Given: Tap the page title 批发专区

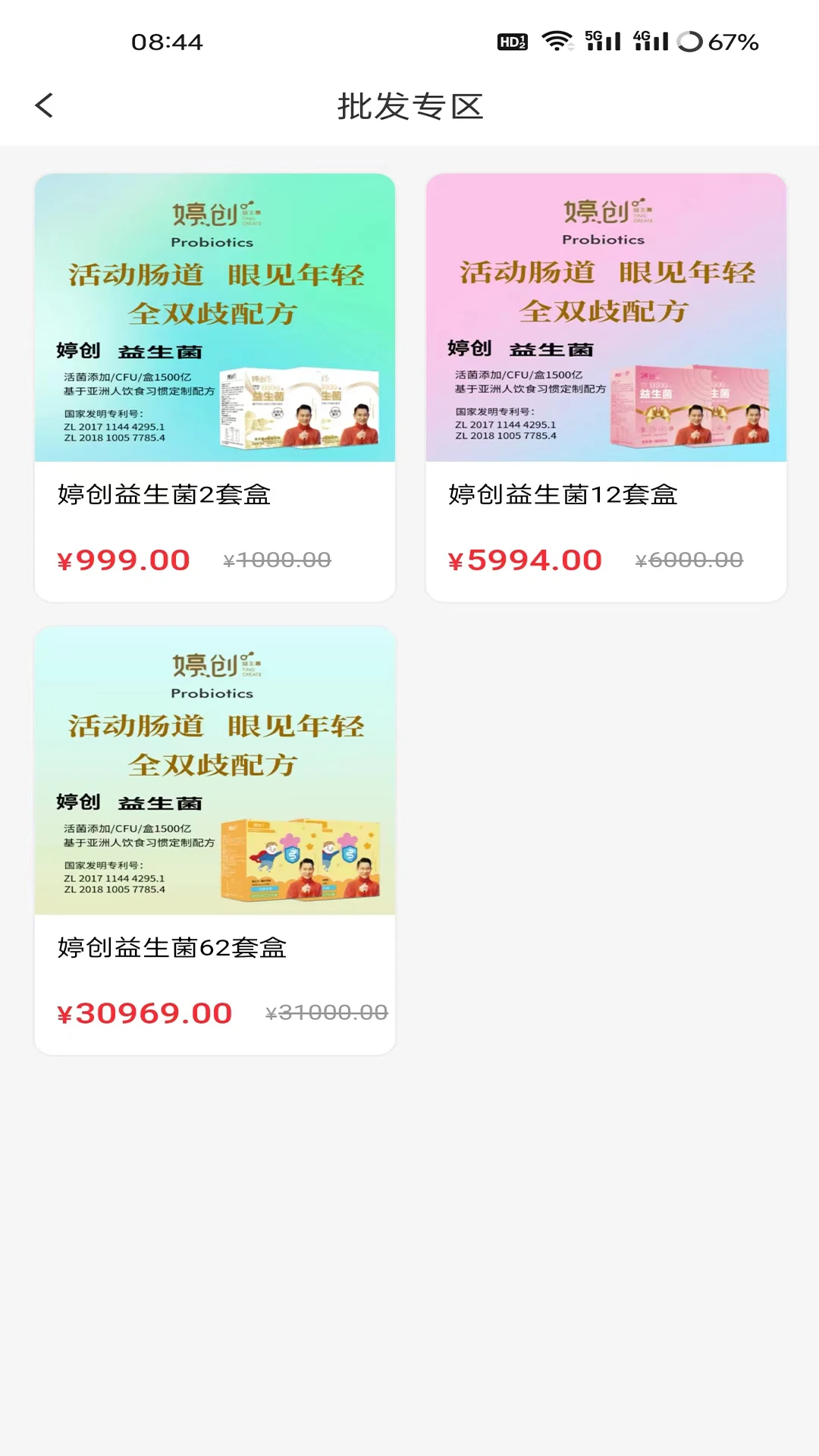Looking at the screenshot, I should click(x=409, y=106).
